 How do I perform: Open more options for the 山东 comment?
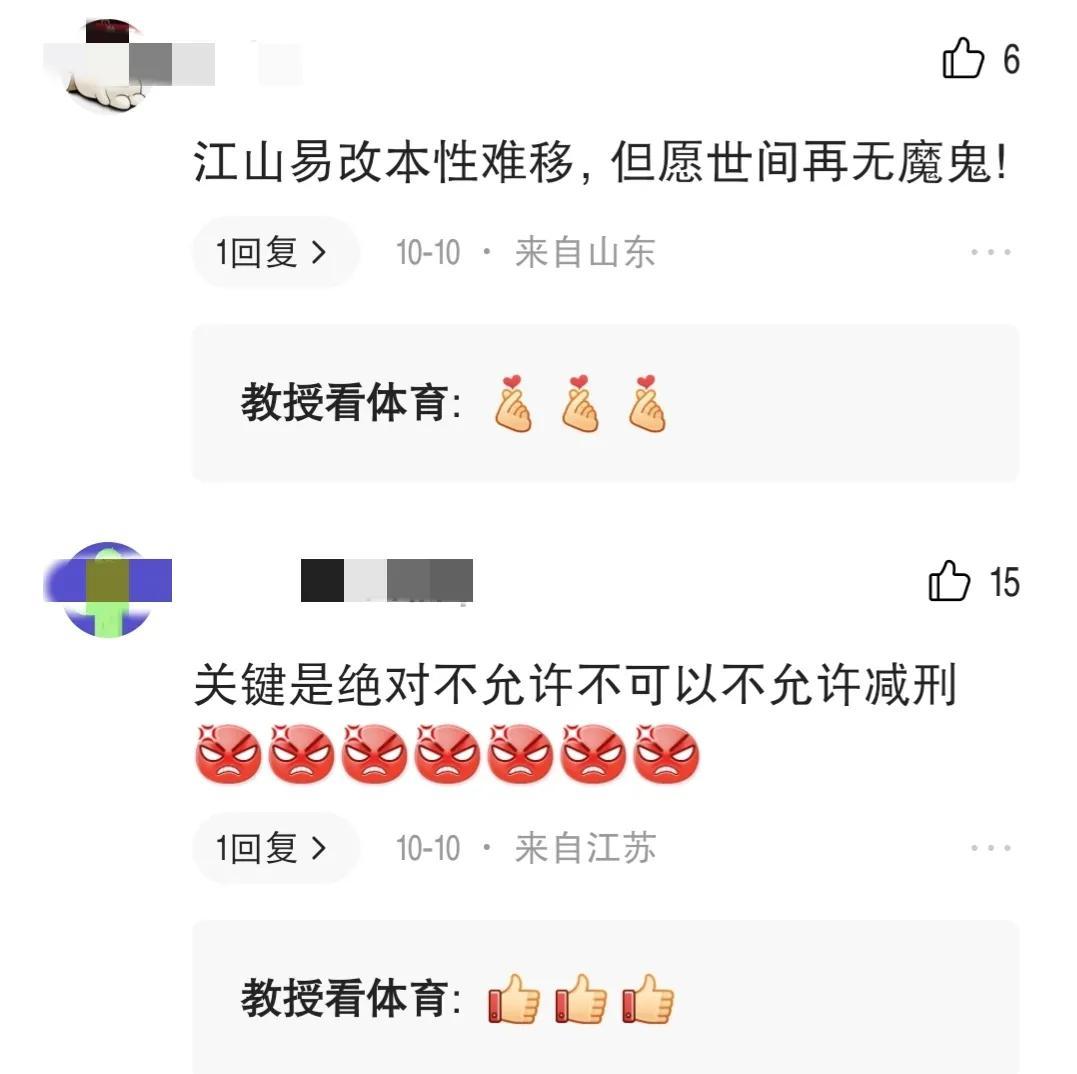(x=990, y=252)
